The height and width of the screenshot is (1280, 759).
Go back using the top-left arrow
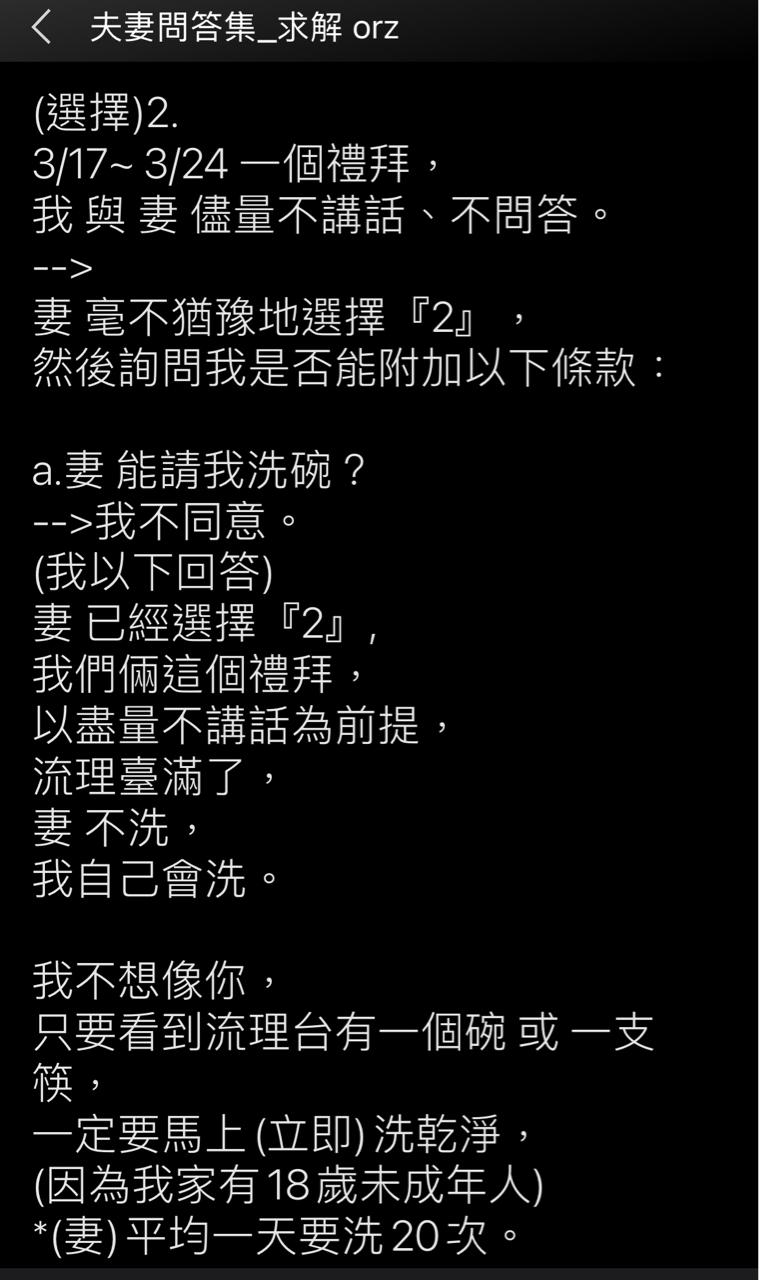[41, 28]
